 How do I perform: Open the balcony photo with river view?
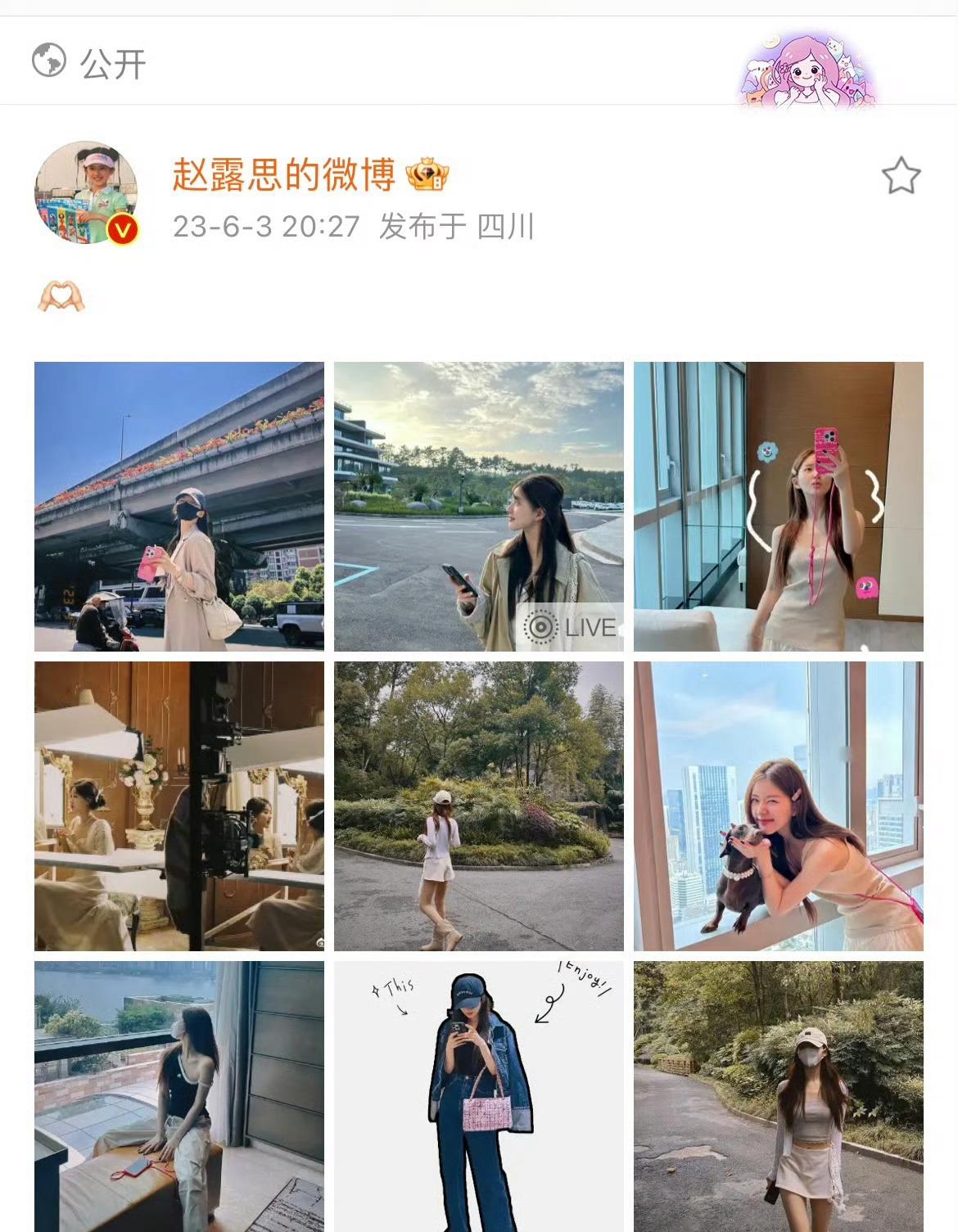(178, 1097)
